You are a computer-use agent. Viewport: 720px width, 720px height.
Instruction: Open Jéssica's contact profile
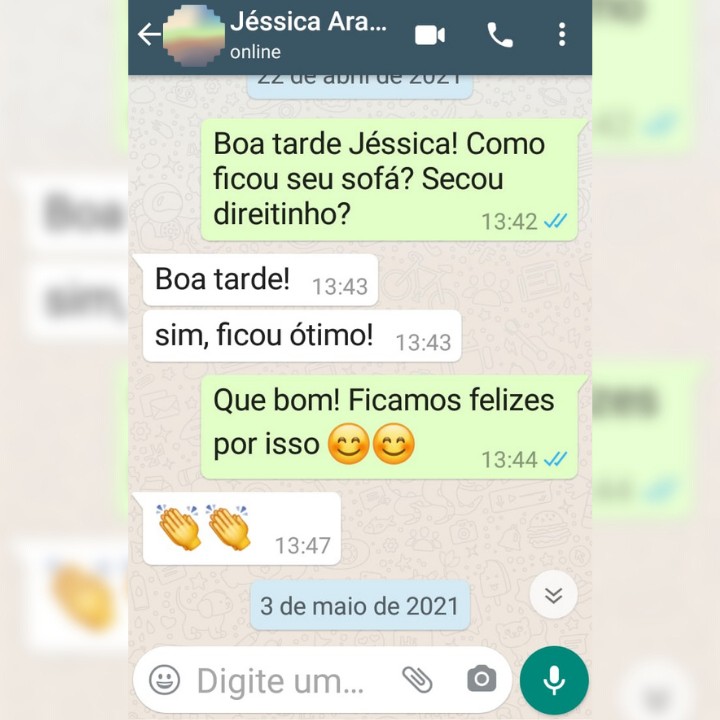(x=306, y=34)
